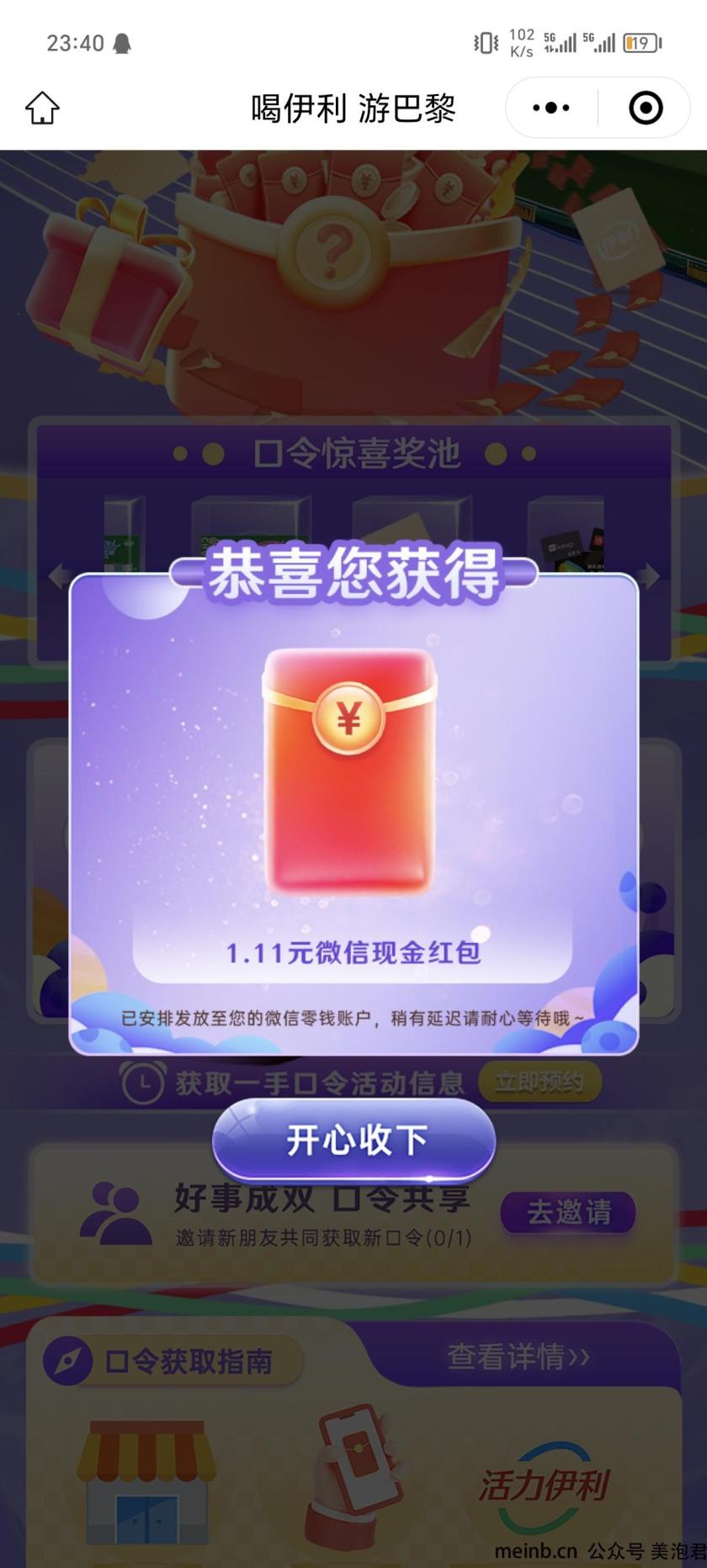This screenshot has width=707, height=1568.
Task: Go to the mini program home
Action: 42,109
